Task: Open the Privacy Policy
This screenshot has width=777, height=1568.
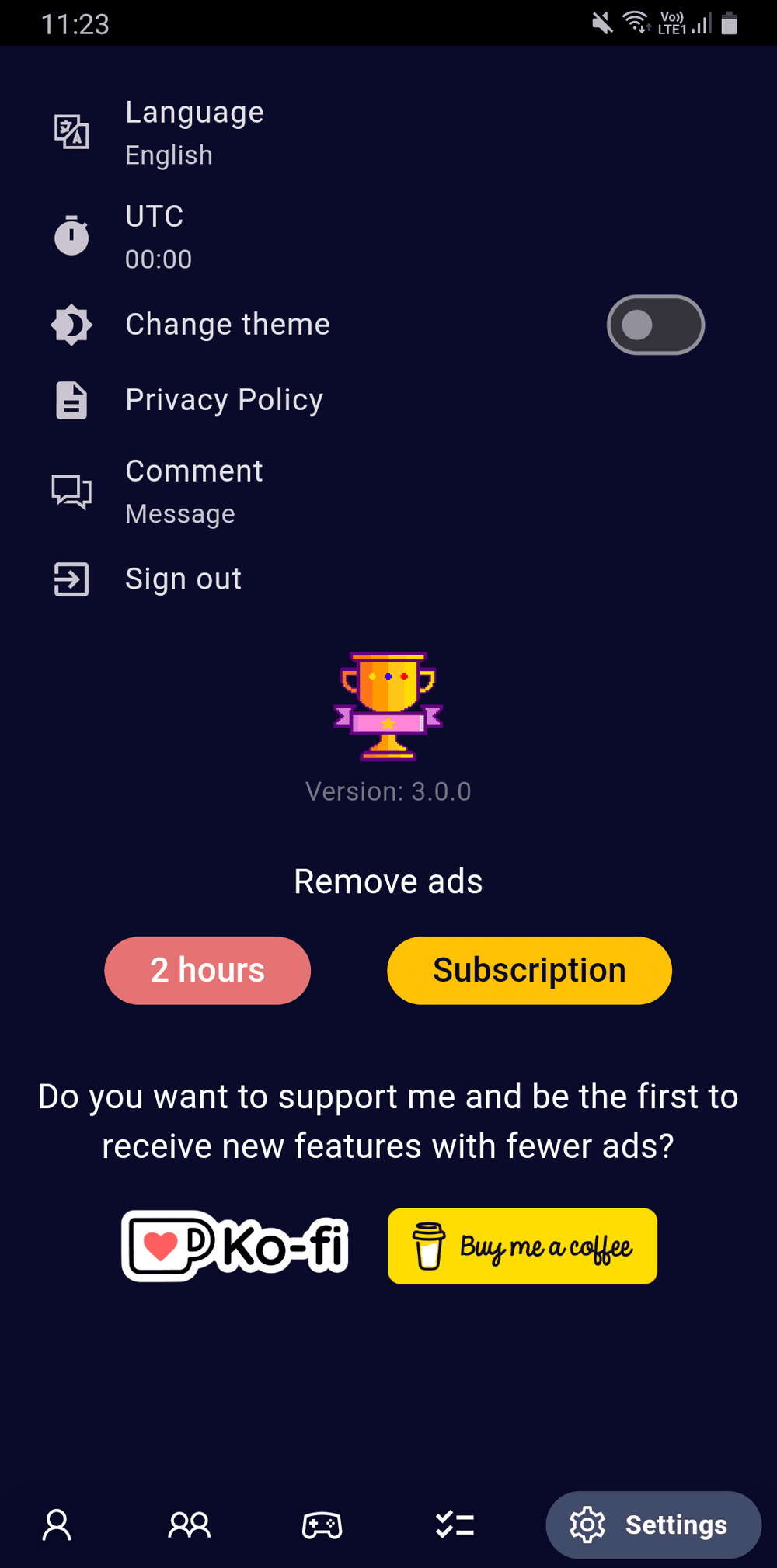Action: pos(224,400)
